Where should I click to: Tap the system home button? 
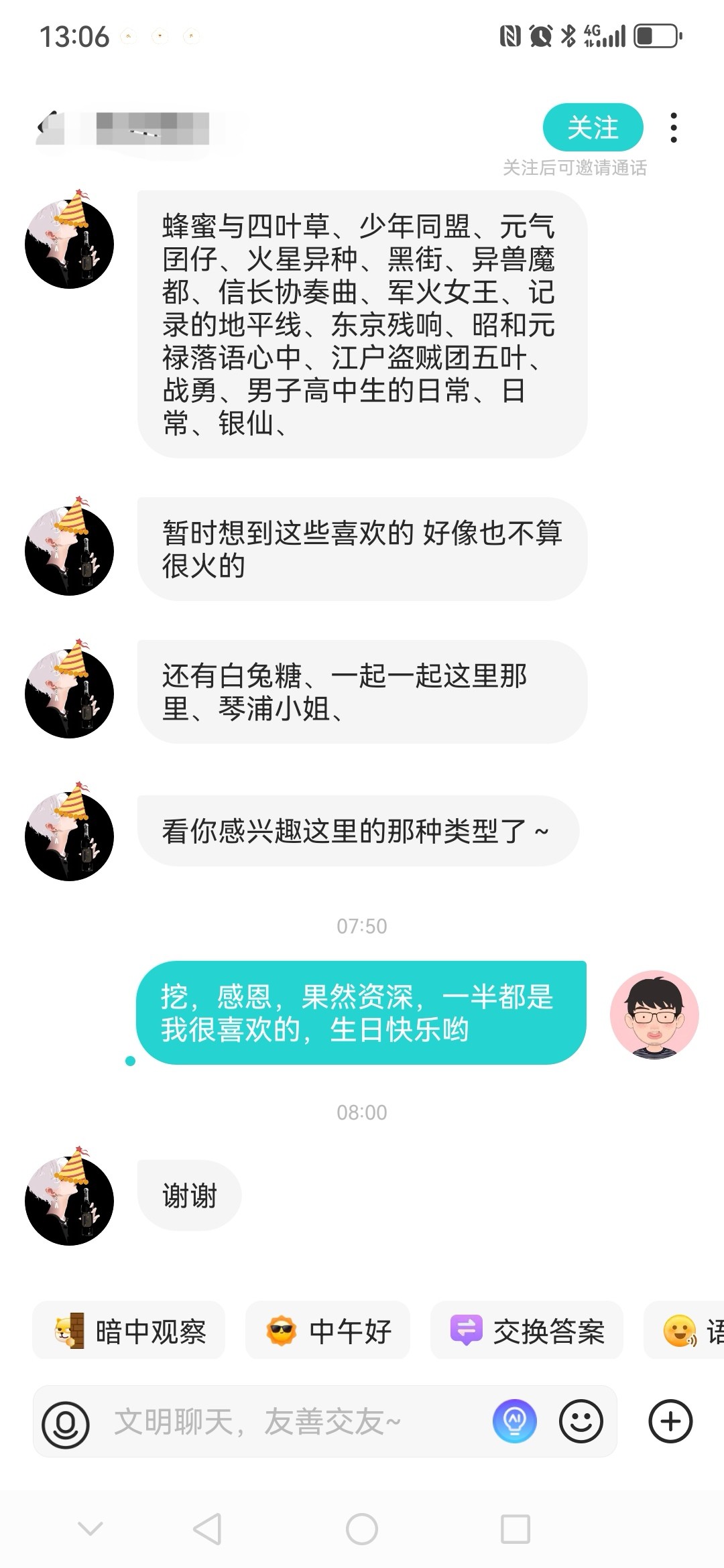[362, 1529]
